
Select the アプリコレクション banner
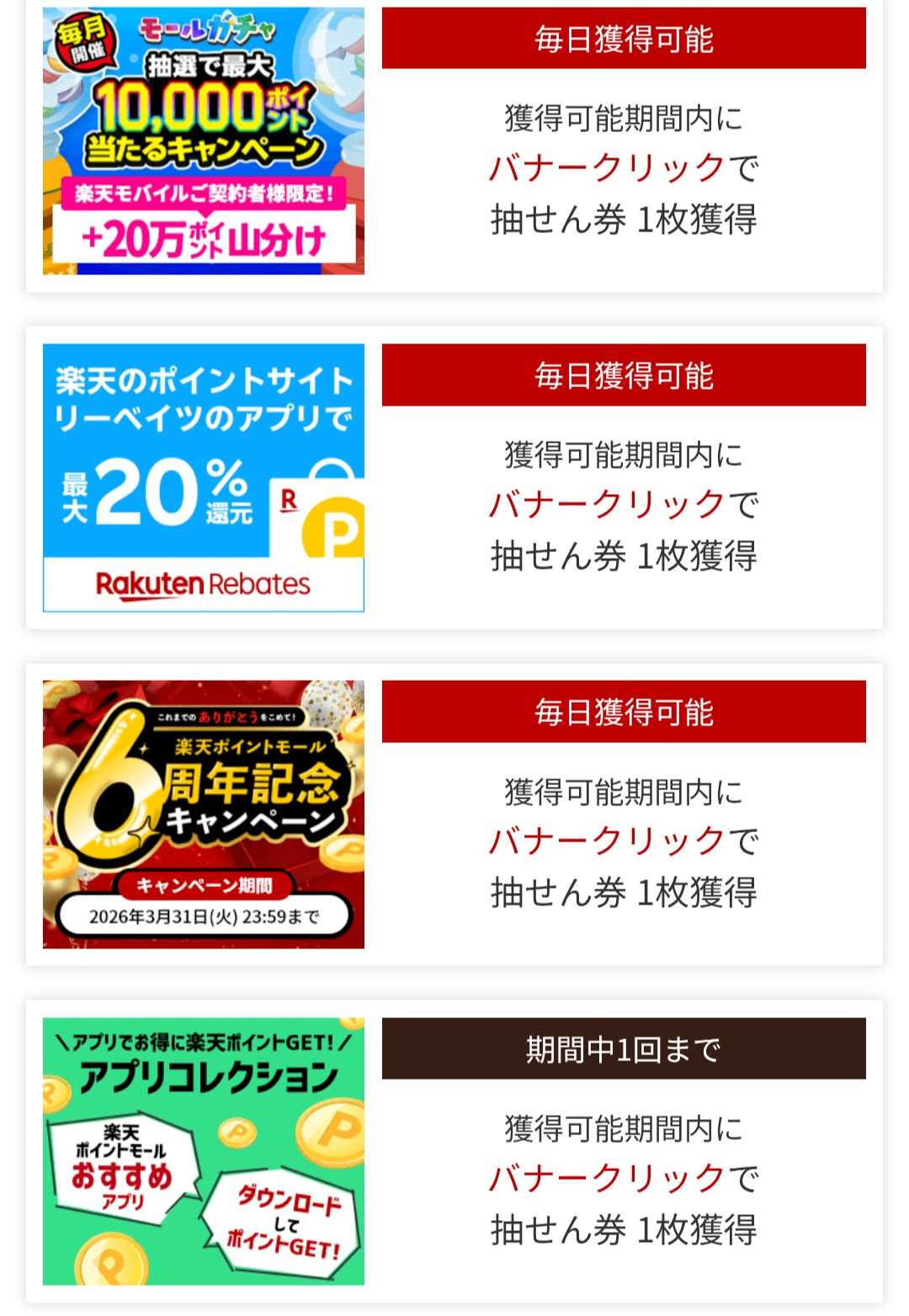[203, 1150]
